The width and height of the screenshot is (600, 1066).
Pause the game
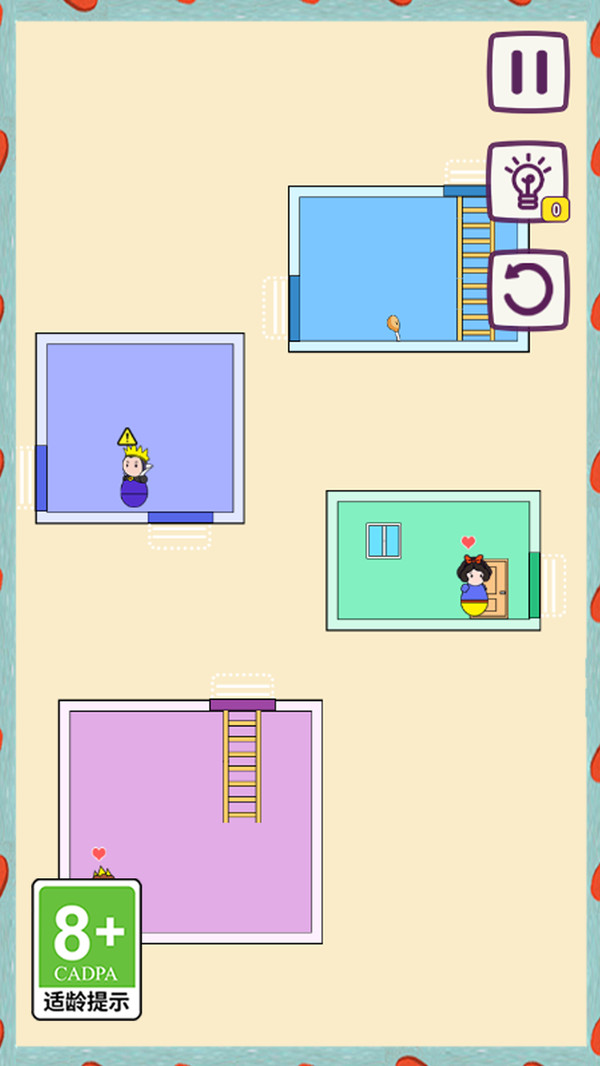coord(528,71)
